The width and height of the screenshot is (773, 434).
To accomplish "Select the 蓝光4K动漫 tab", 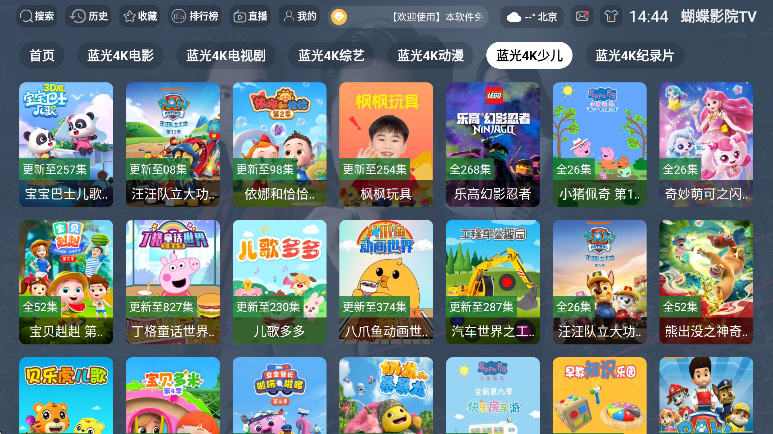I will [x=430, y=55].
